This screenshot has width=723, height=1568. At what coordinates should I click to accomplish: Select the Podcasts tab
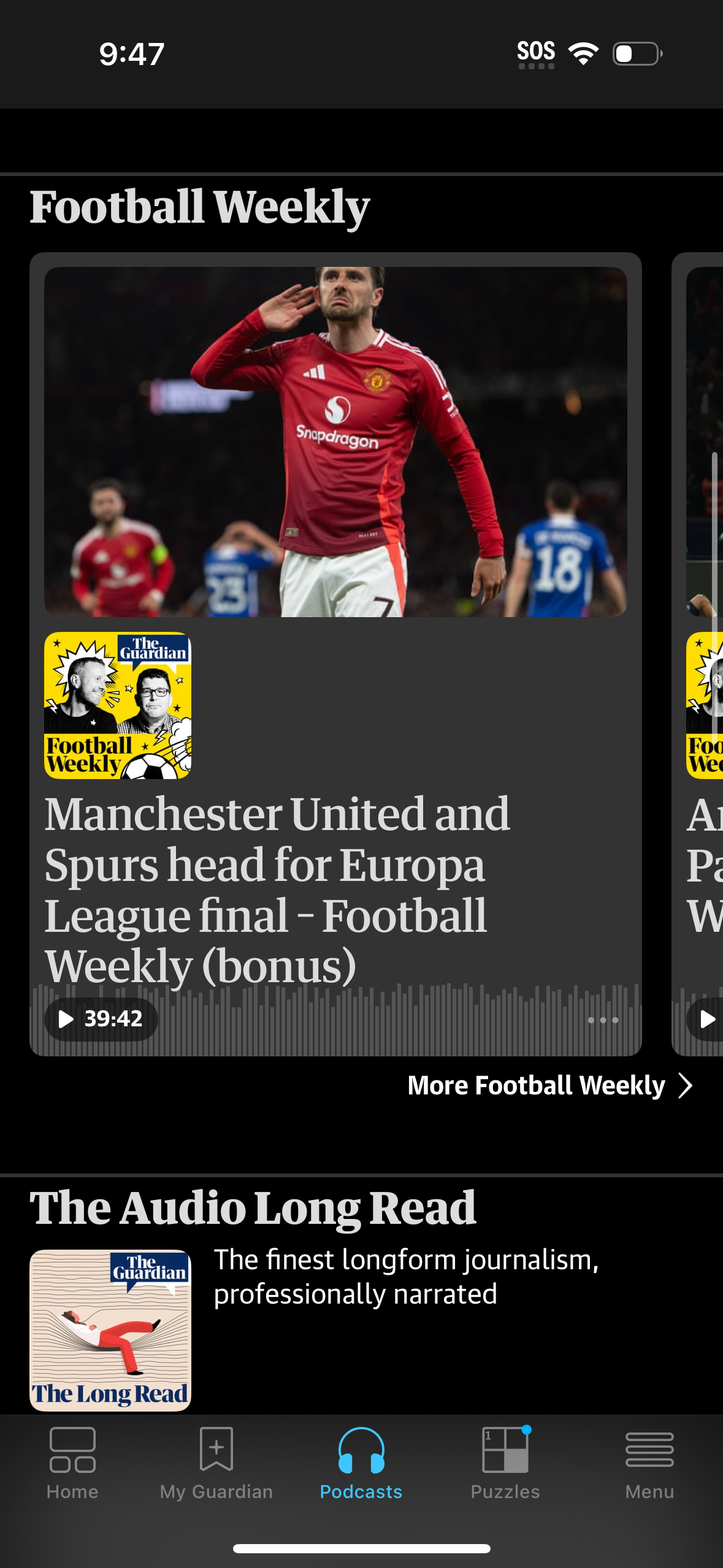(x=361, y=1463)
